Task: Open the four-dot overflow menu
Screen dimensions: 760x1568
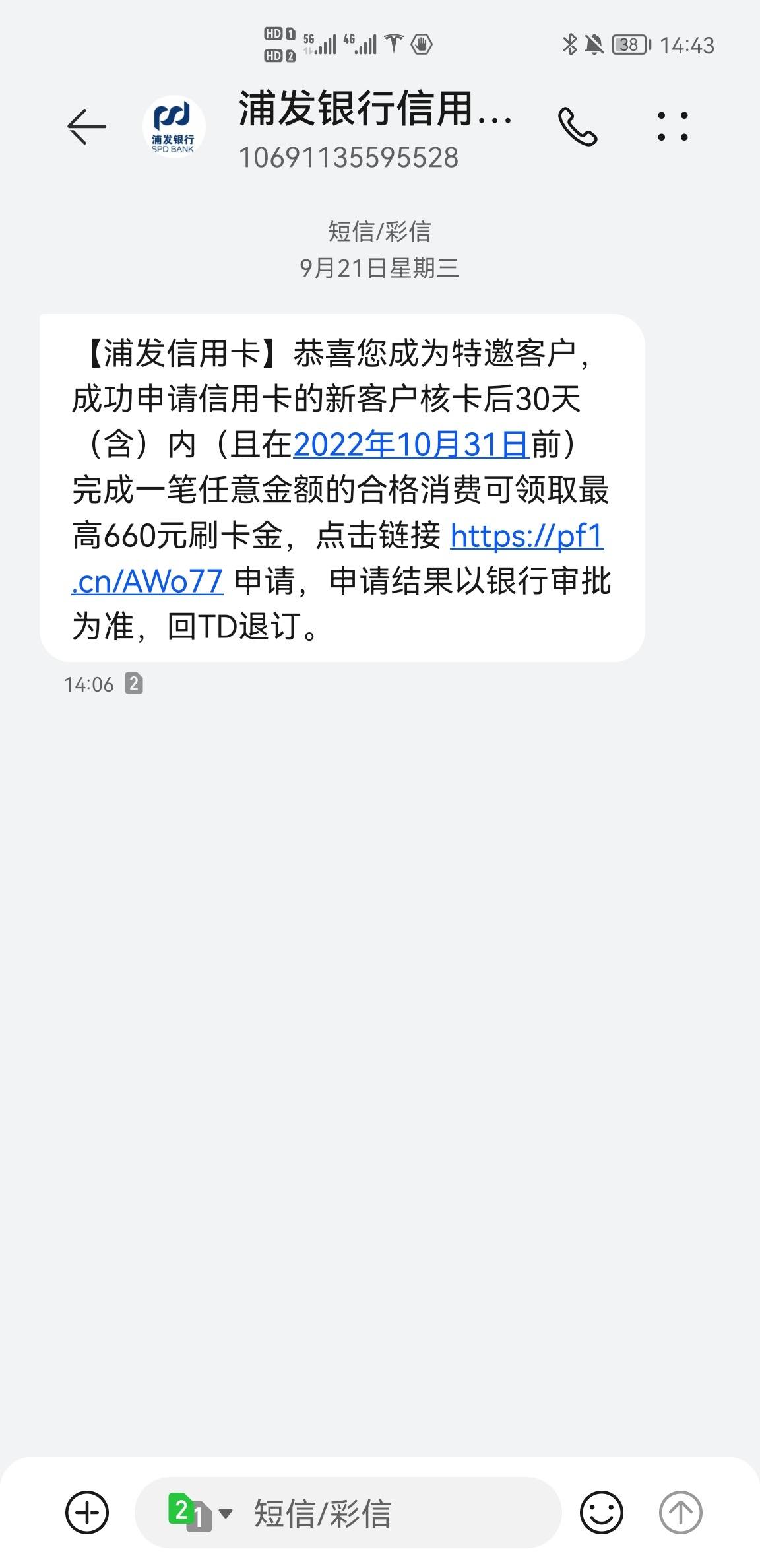Action: [673, 126]
